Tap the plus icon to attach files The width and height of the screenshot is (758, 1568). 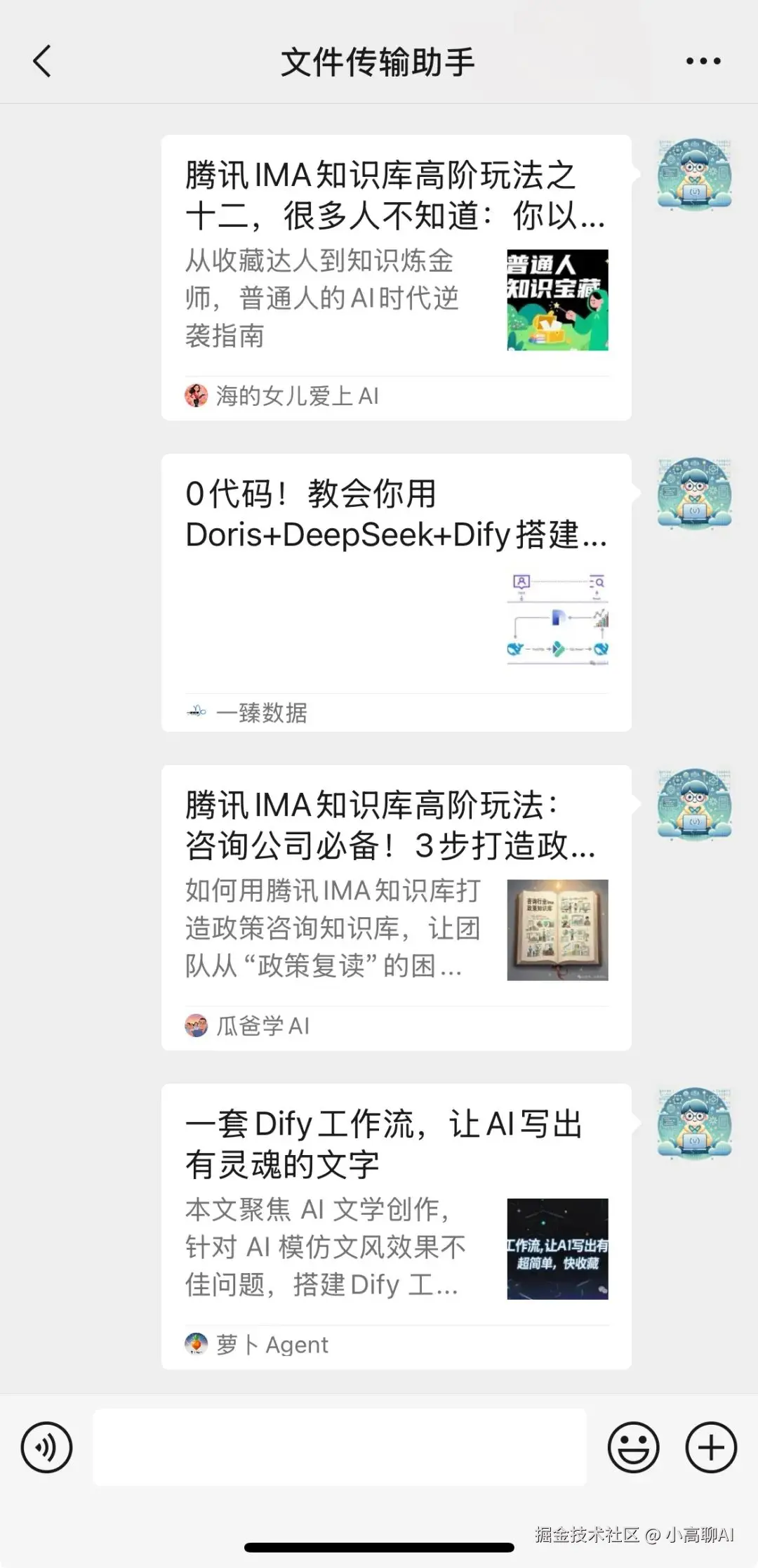(x=710, y=1448)
